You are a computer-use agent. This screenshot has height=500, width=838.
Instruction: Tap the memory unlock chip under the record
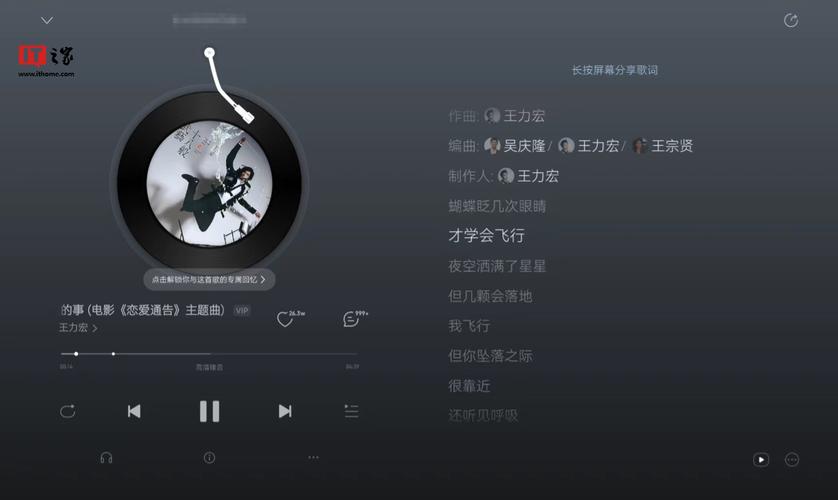(x=209, y=280)
